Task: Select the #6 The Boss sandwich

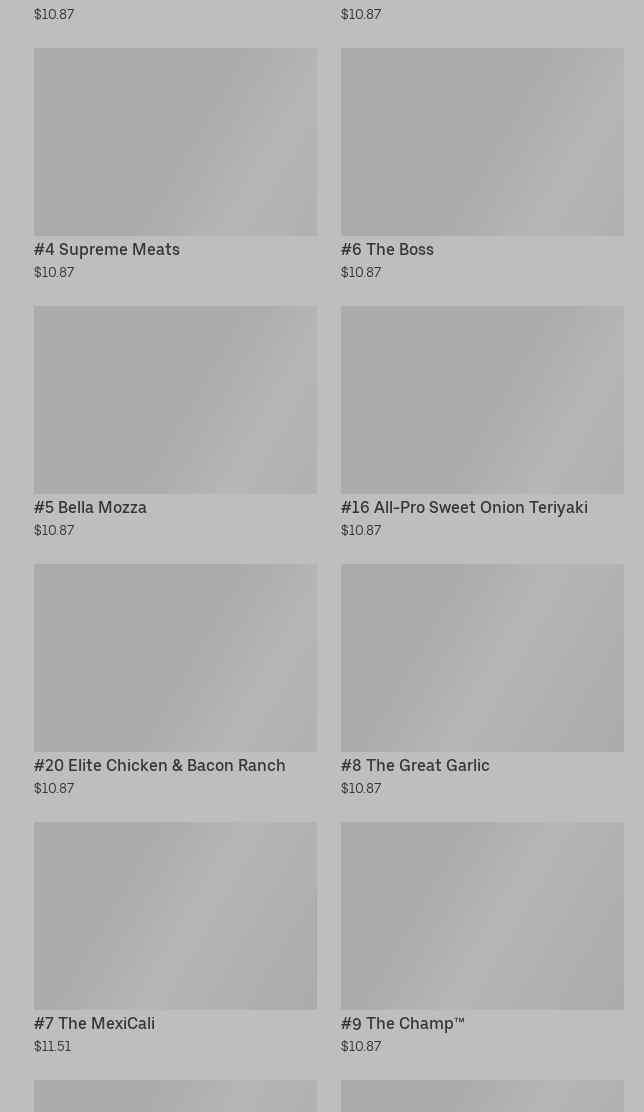Action: pos(482,164)
